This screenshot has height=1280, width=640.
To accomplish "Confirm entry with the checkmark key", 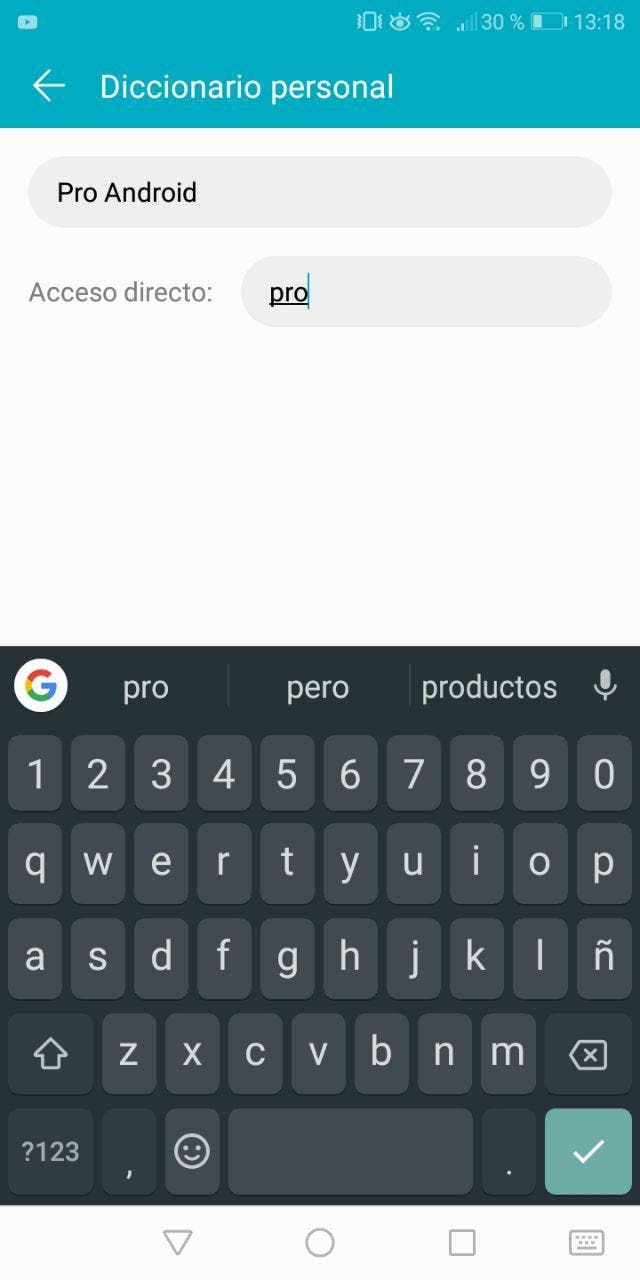I will click(588, 1151).
